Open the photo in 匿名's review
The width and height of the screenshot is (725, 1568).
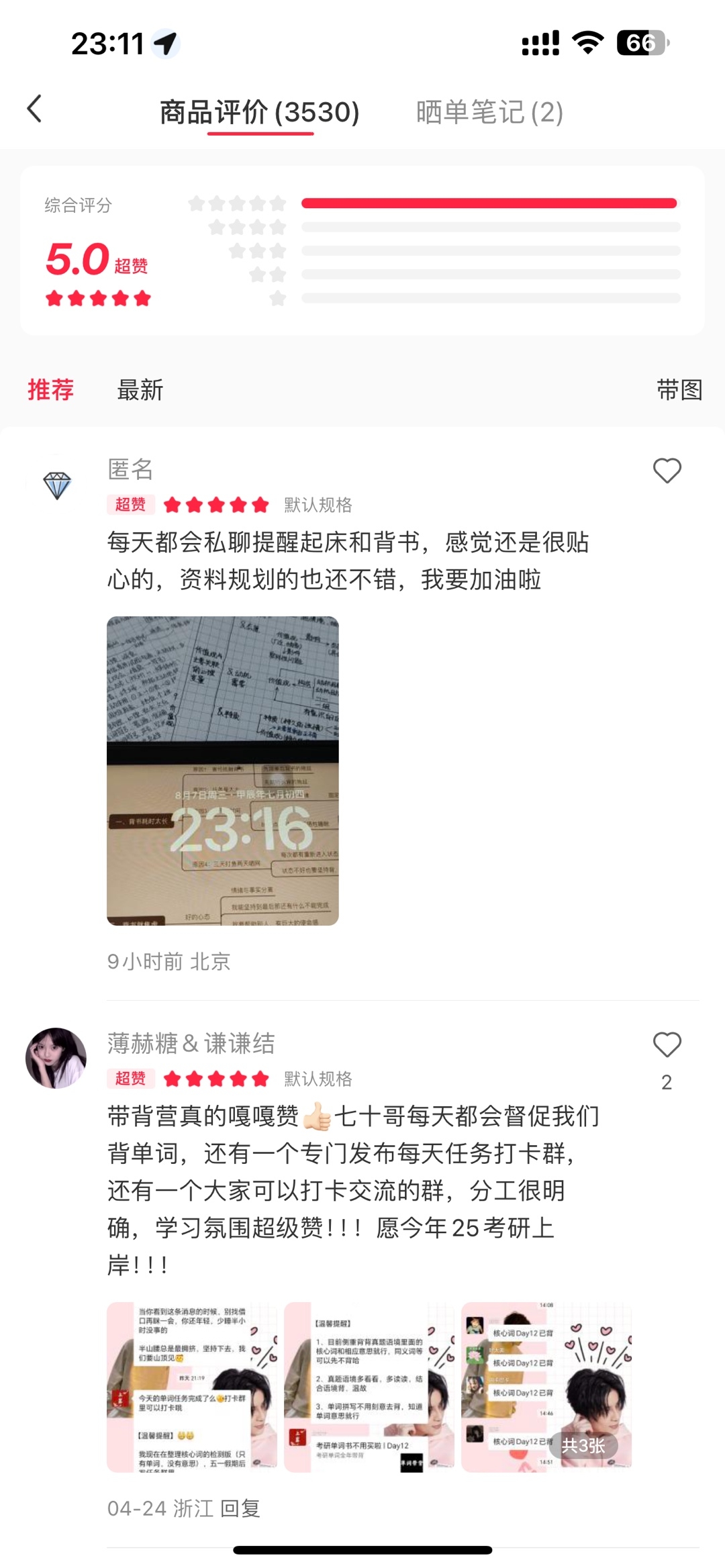coord(223,771)
